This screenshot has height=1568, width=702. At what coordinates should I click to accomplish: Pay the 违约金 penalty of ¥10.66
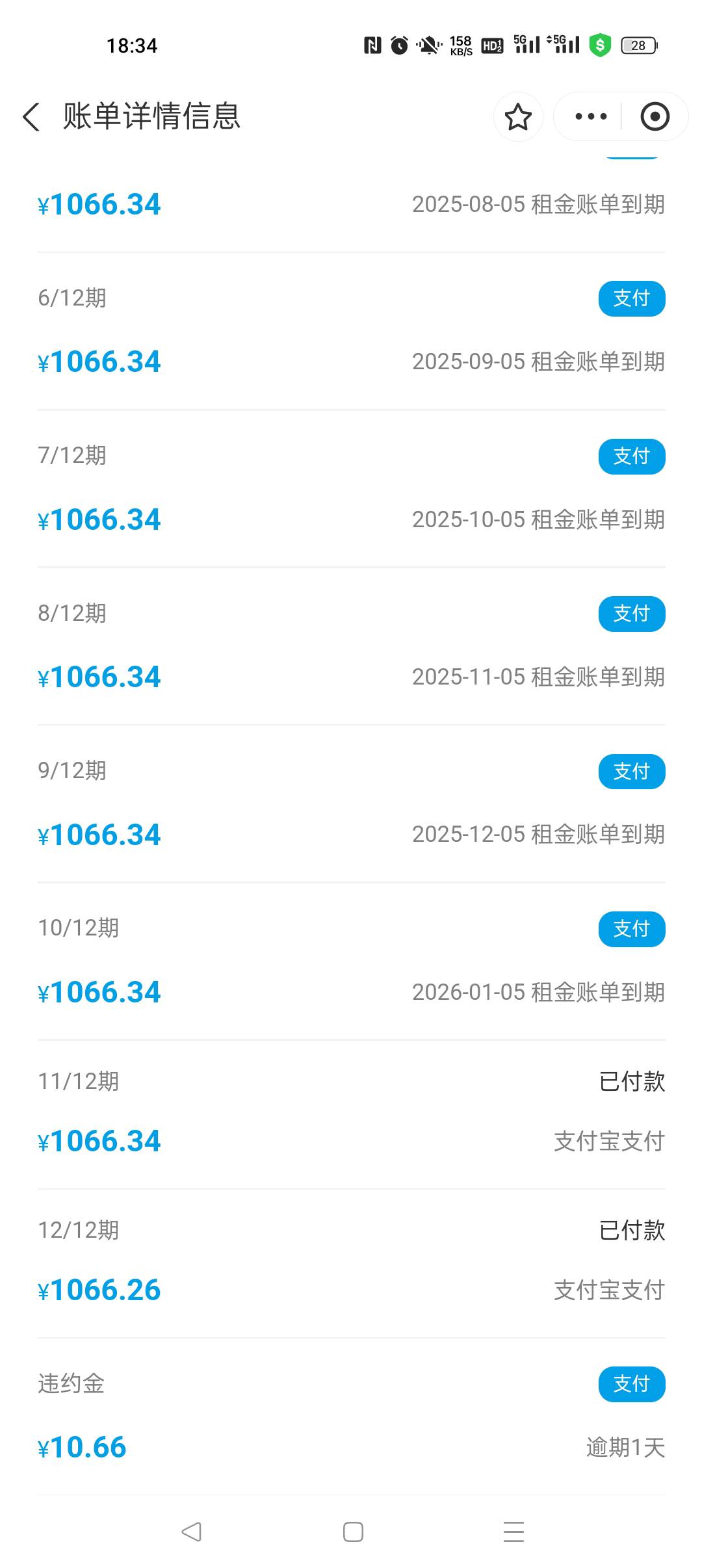point(632,1384)
